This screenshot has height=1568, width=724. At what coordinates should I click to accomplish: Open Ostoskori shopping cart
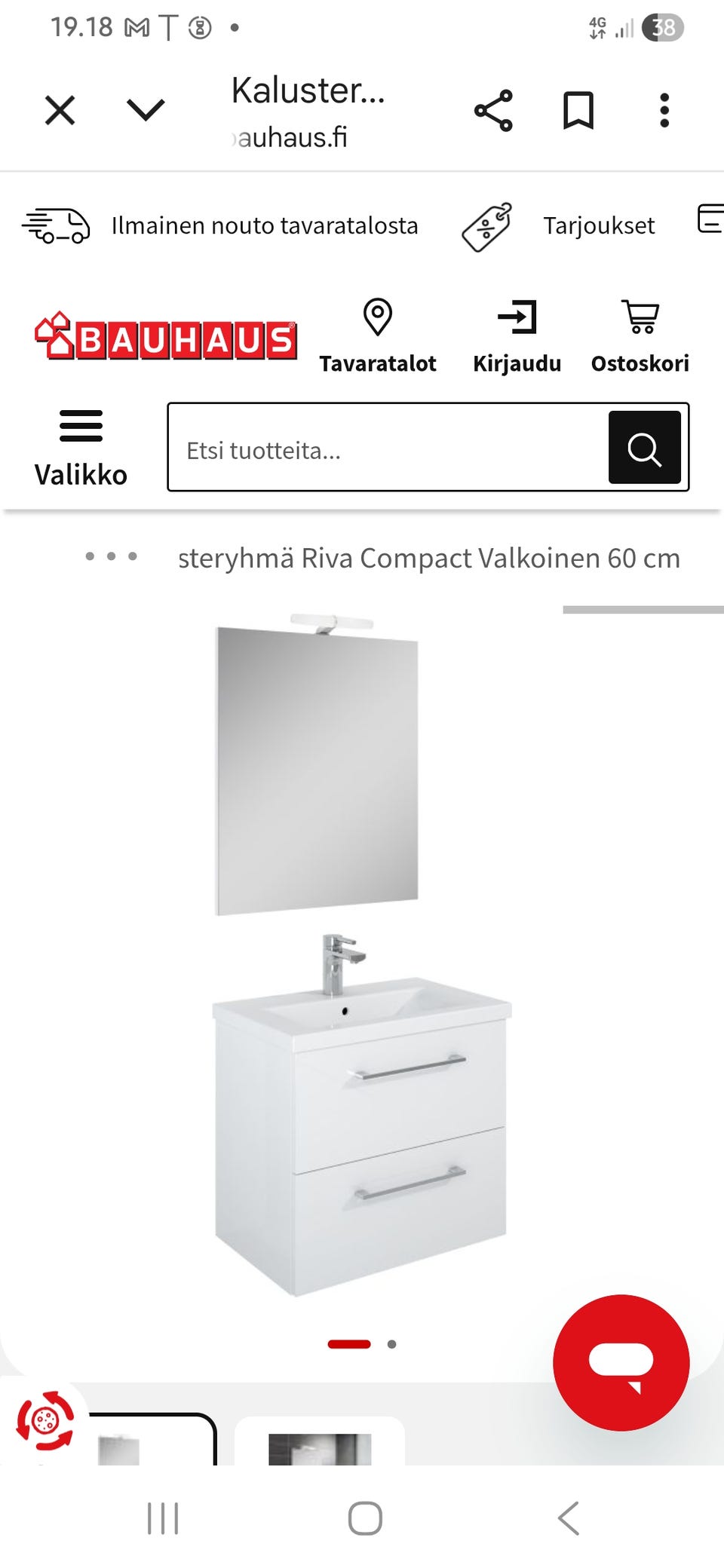tap(640, 337)
